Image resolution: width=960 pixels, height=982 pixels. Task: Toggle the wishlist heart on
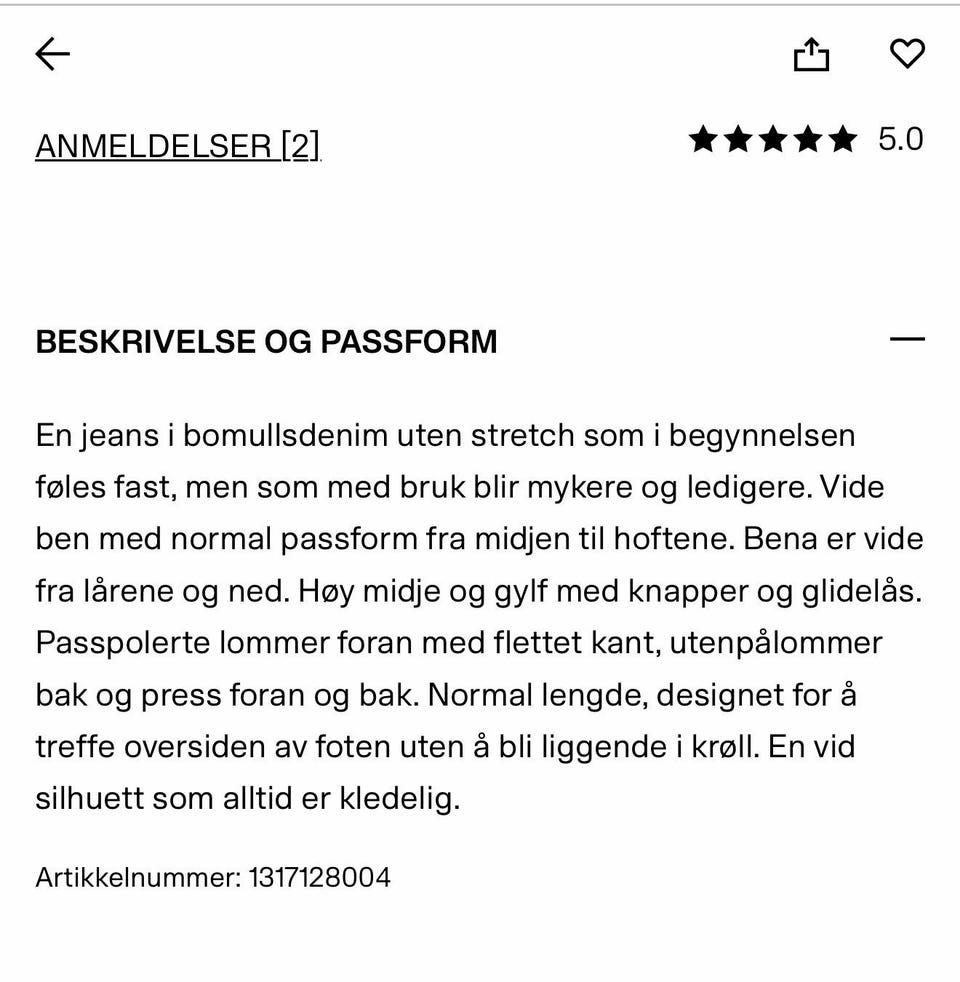point(907,55)
